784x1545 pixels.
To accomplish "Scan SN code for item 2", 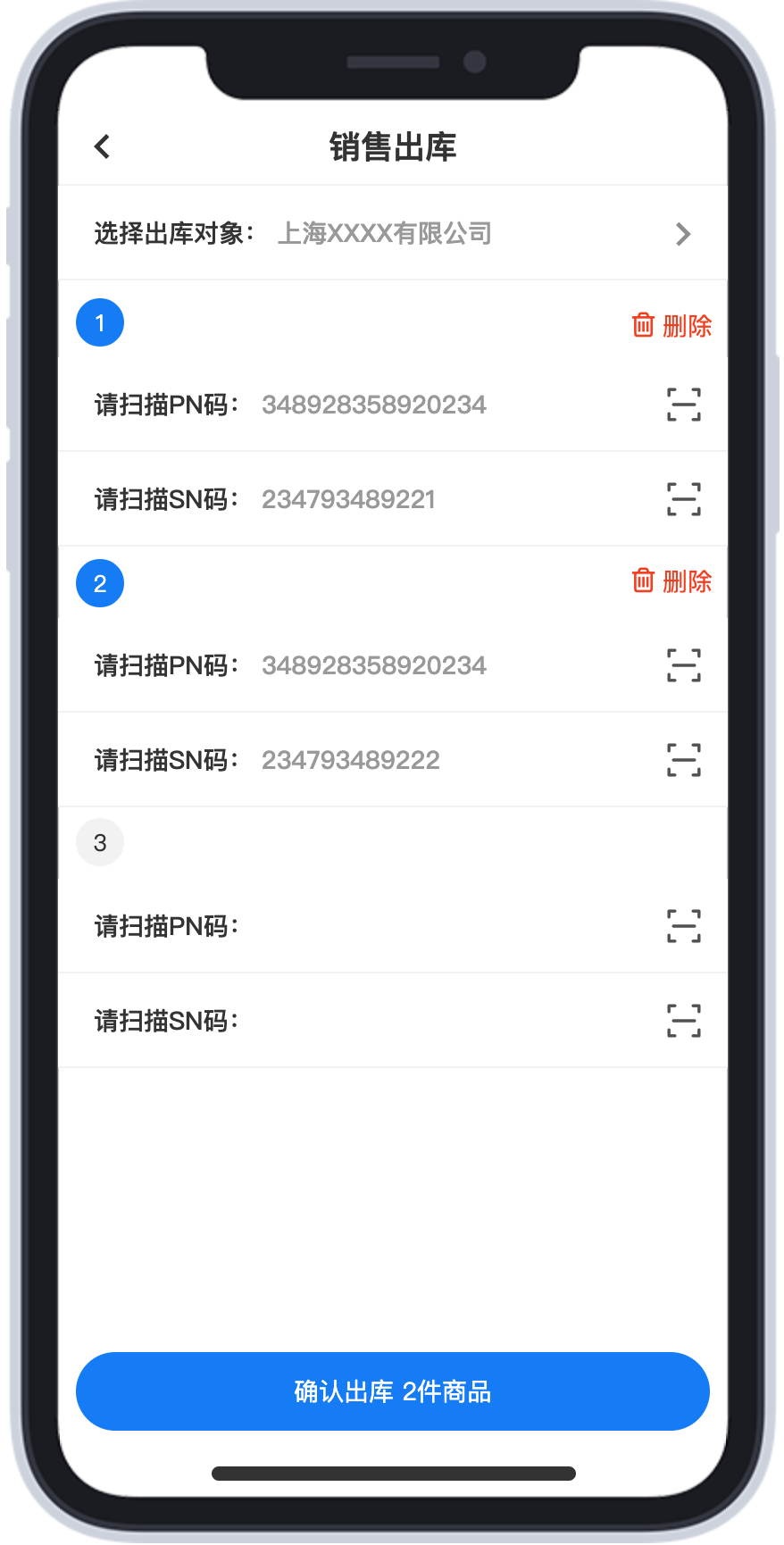I will 684,760.
